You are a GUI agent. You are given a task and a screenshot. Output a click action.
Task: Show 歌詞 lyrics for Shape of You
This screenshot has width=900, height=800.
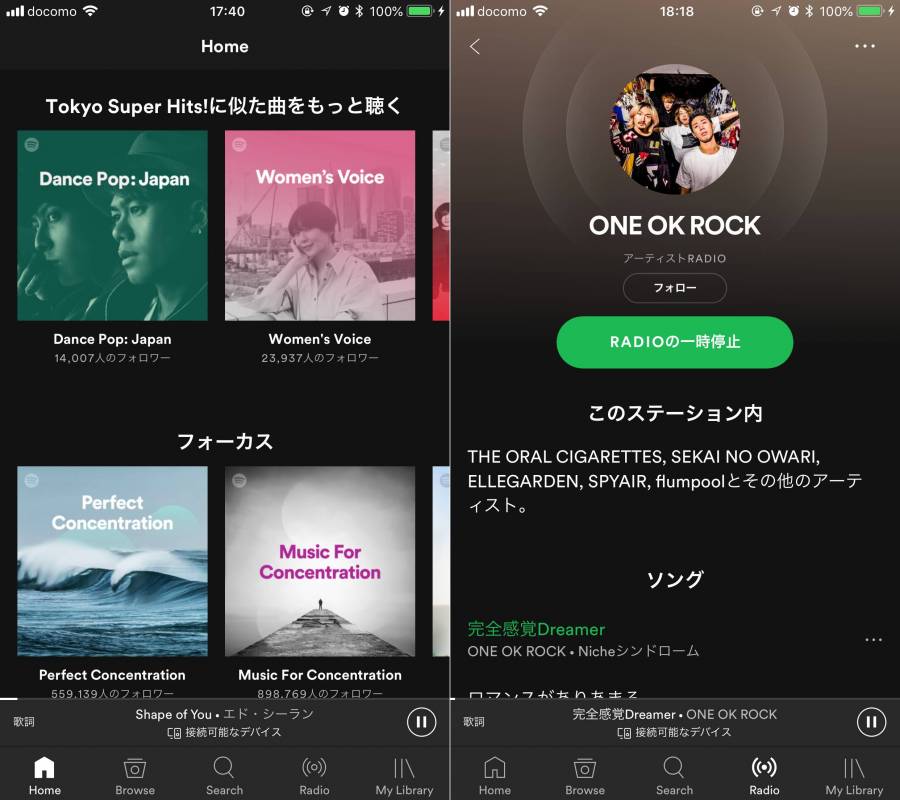tap(24, 722)
